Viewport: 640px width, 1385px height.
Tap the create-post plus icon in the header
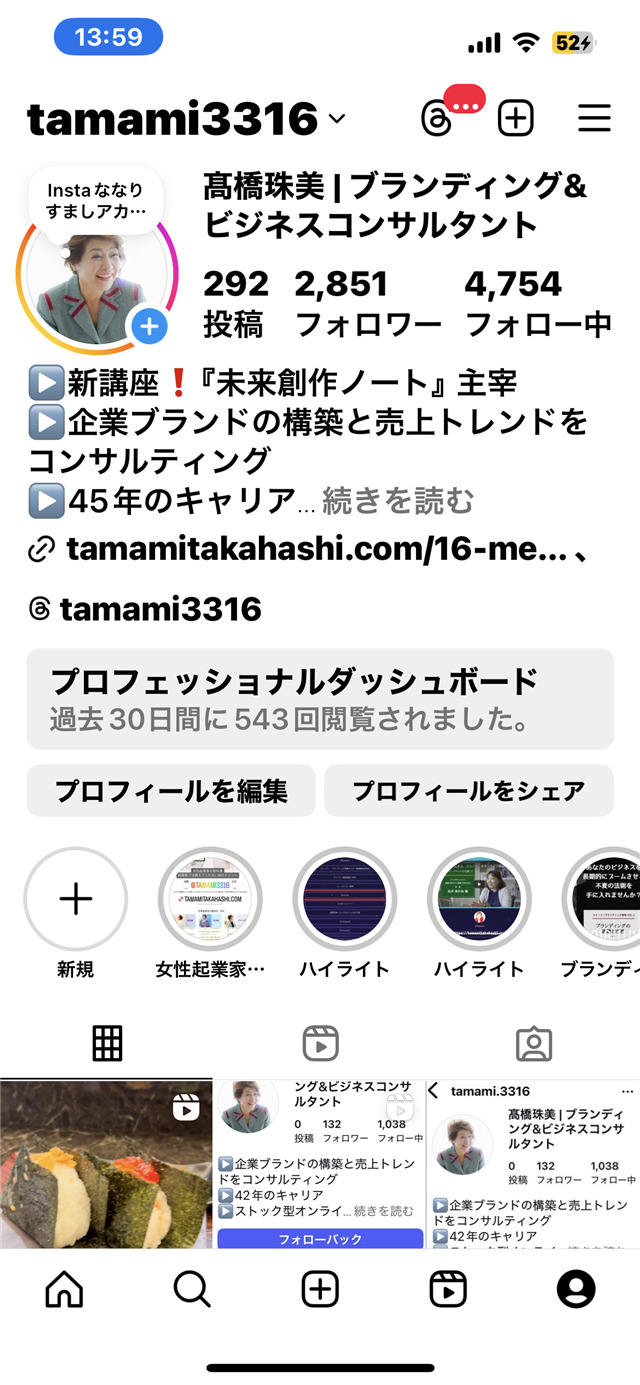[516, 119]
